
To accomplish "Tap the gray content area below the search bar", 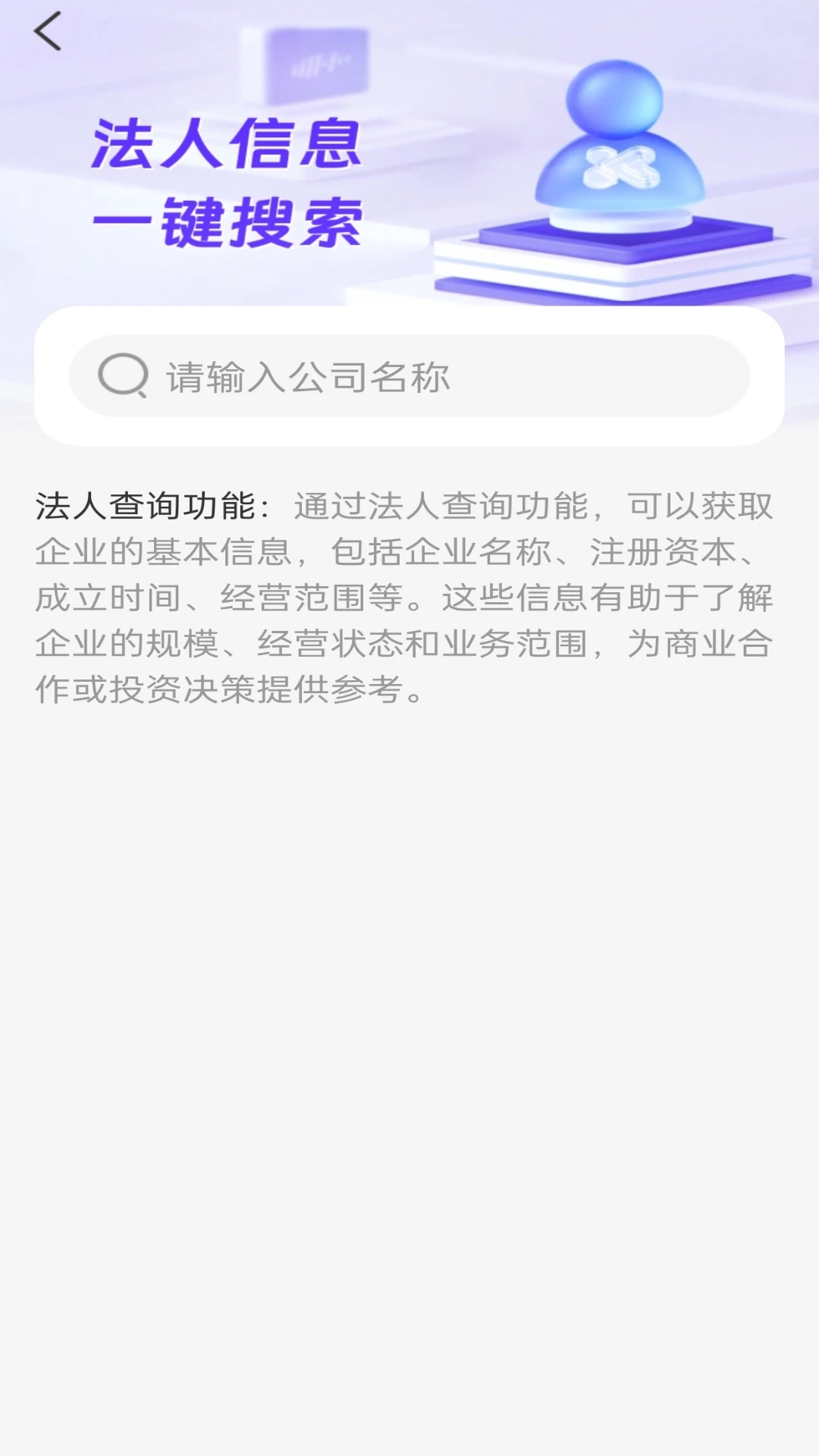I will [x=409, y=986].
